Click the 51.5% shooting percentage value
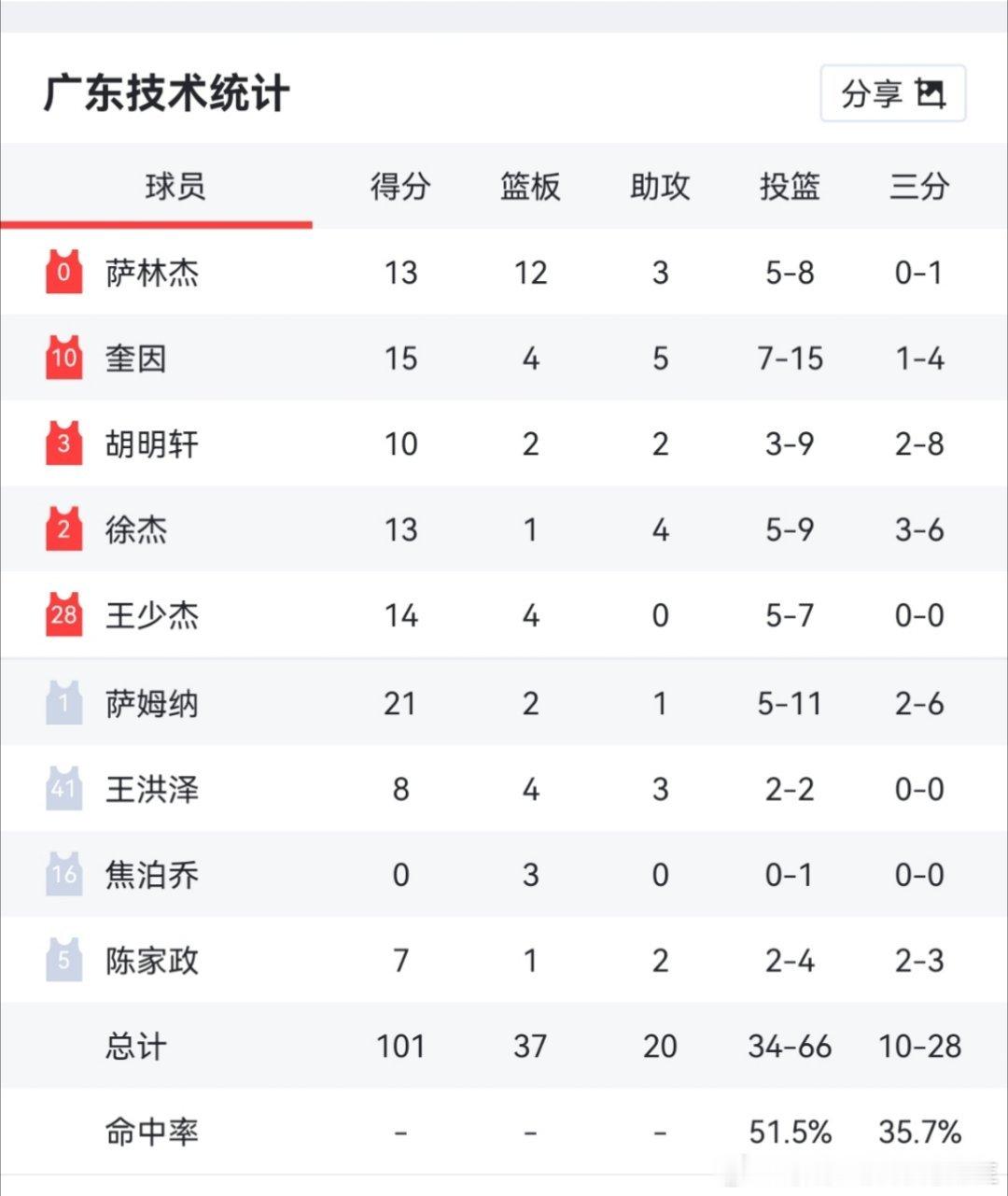This screenshot has width=1008, height=1196. click(790, 1131)
